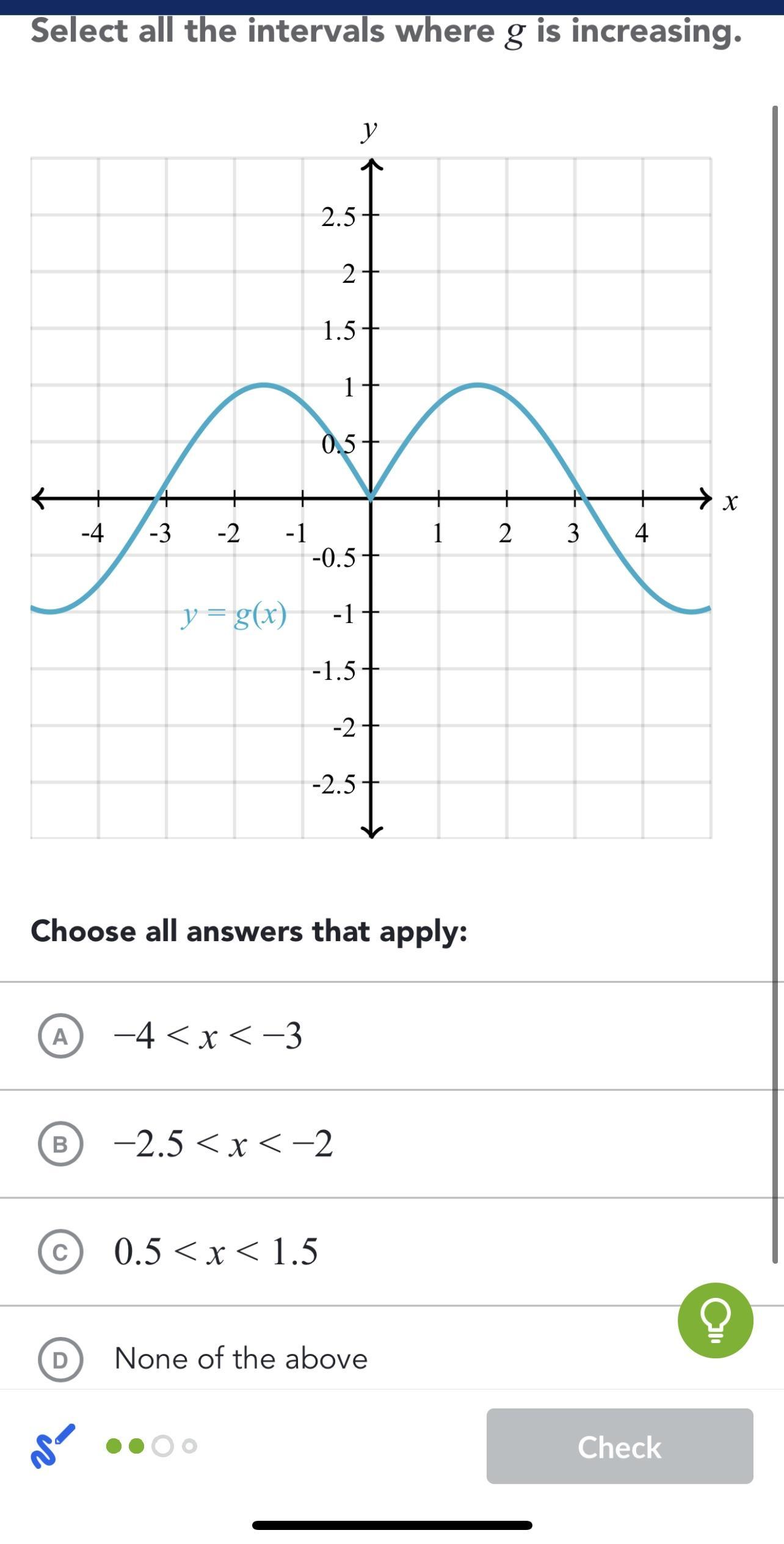Open the green lightbulb hint

(715, 1320)
